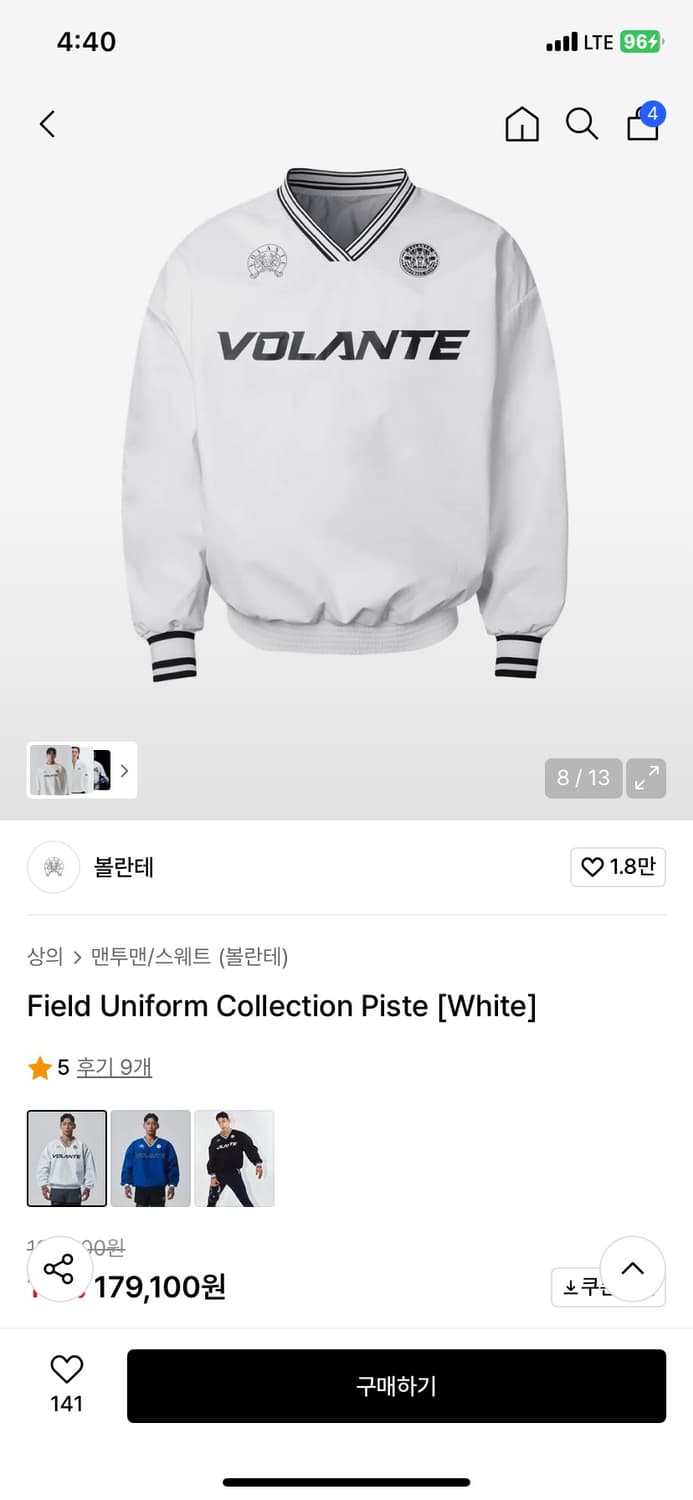
Task: Select the white color variant
Action: click(x=67, y=1158)
